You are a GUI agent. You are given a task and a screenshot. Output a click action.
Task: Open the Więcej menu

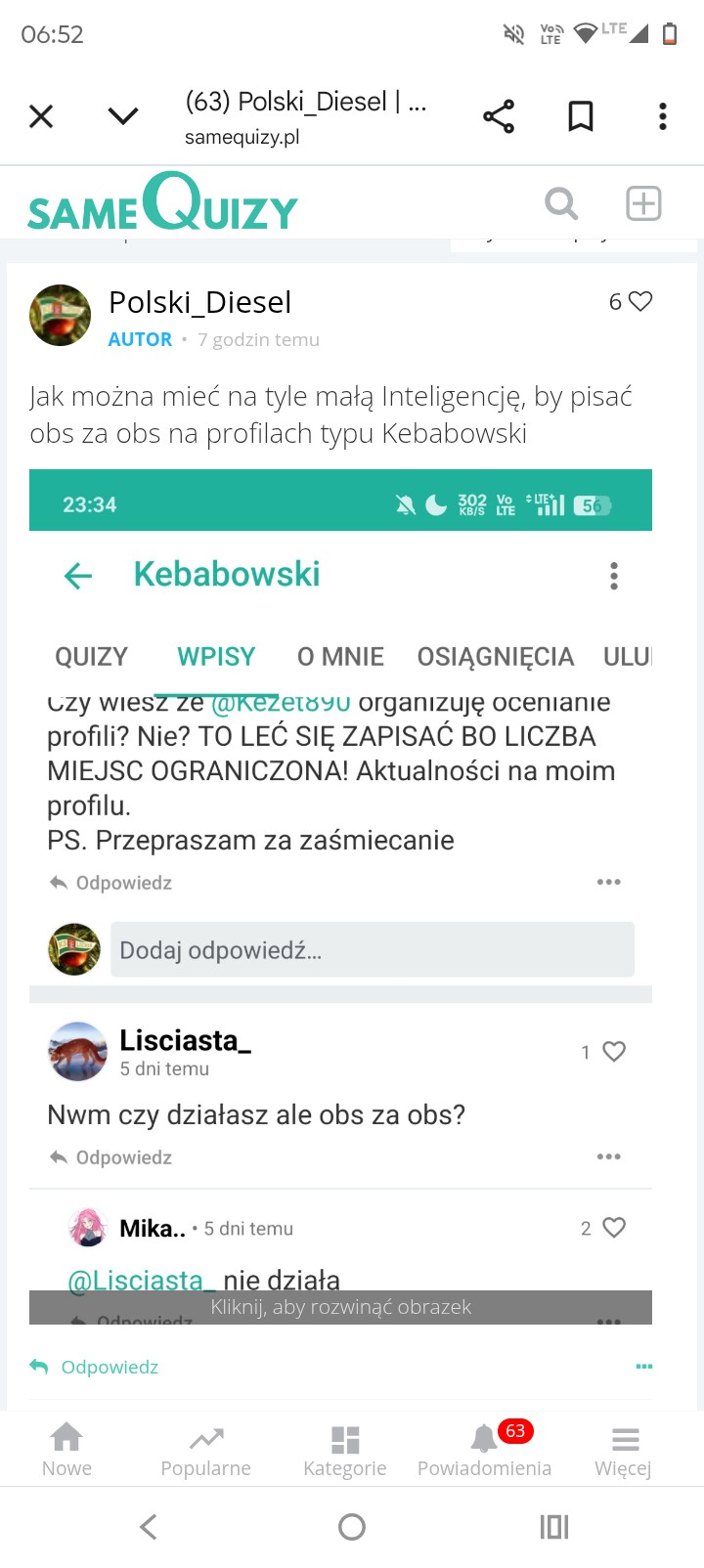point(624,1450)
